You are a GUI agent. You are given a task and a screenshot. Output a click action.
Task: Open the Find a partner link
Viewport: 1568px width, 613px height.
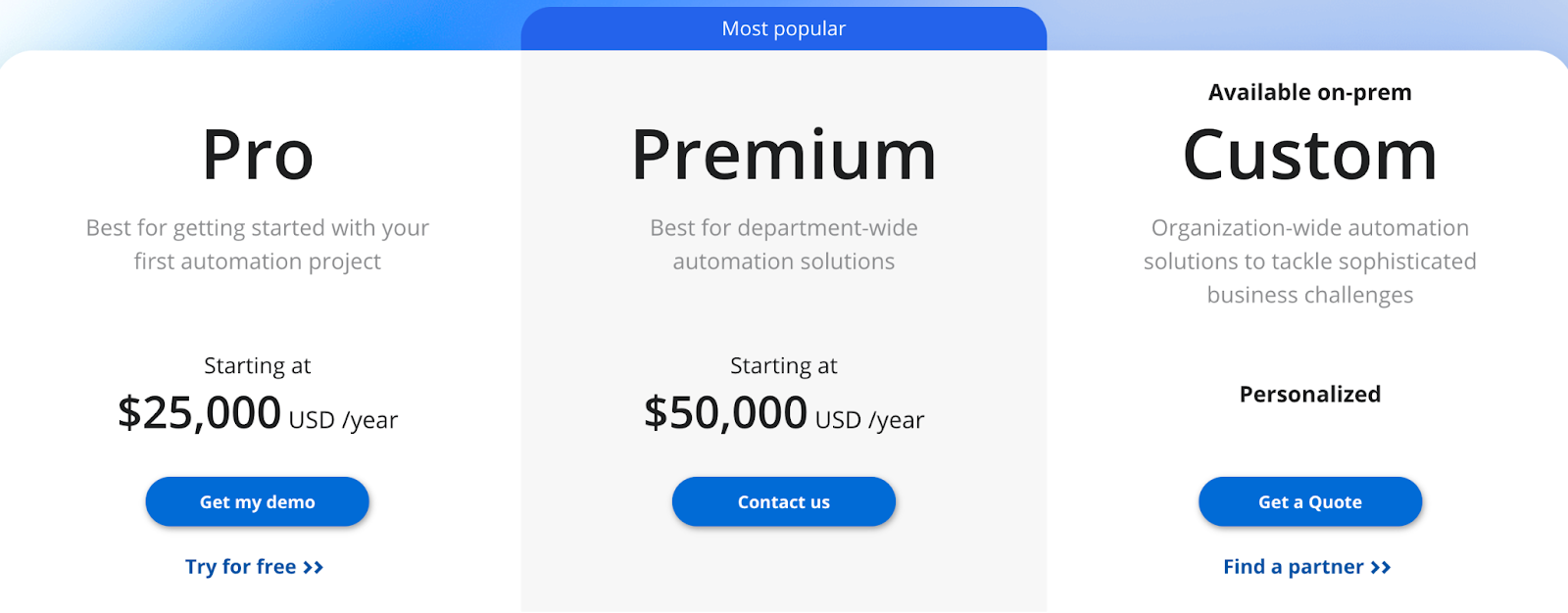click(x=1306, y=567)
